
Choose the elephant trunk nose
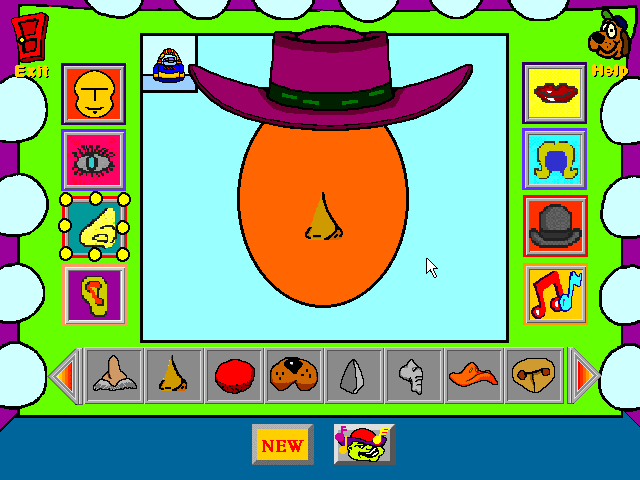coord(413,376)
